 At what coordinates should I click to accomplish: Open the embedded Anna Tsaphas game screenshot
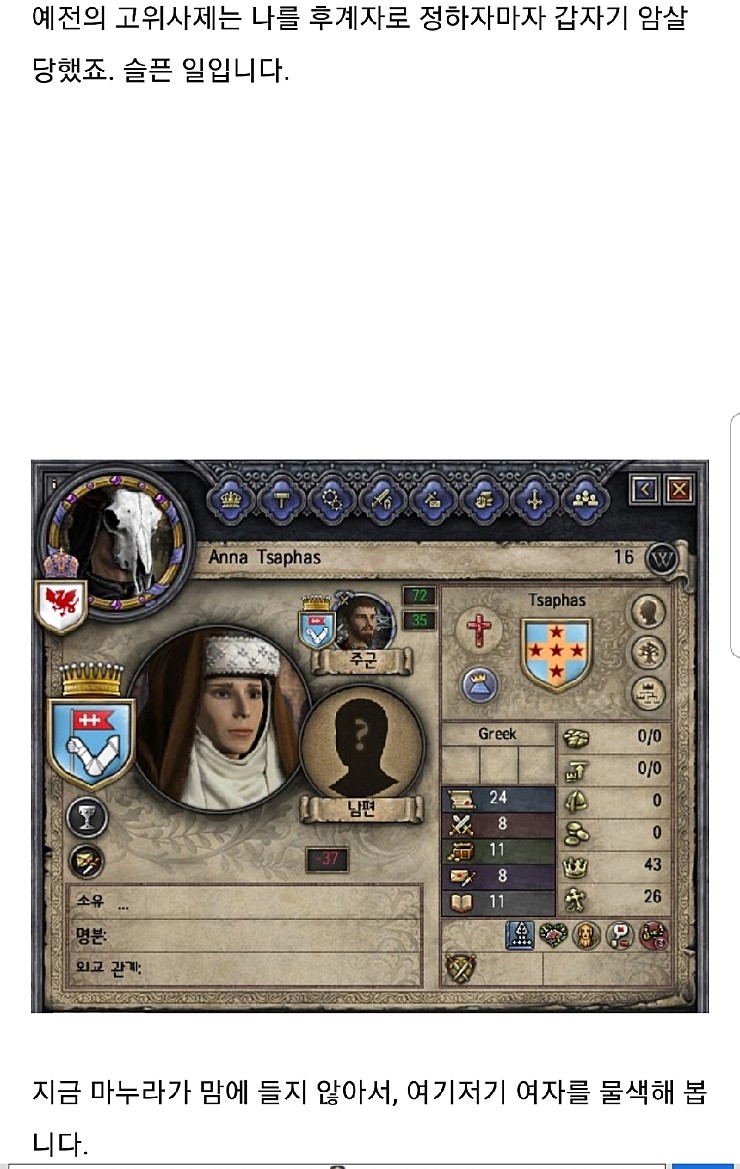point(370,736)
